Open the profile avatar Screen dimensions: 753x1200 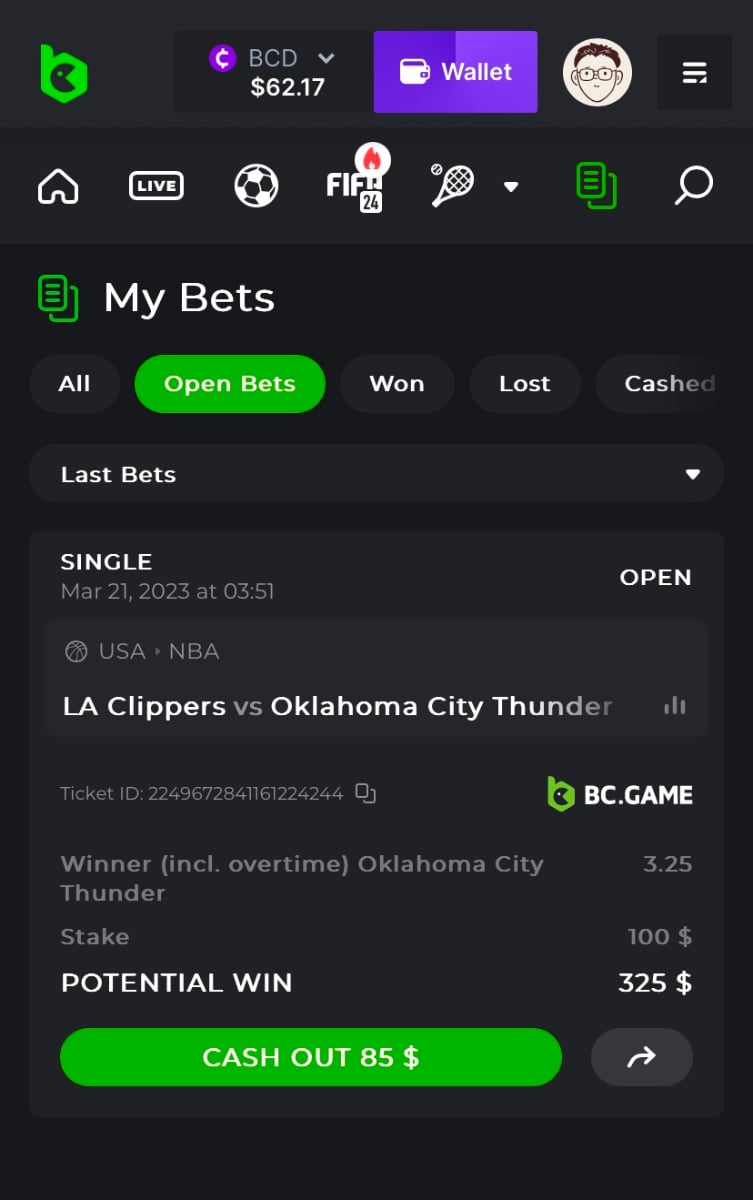597,72
